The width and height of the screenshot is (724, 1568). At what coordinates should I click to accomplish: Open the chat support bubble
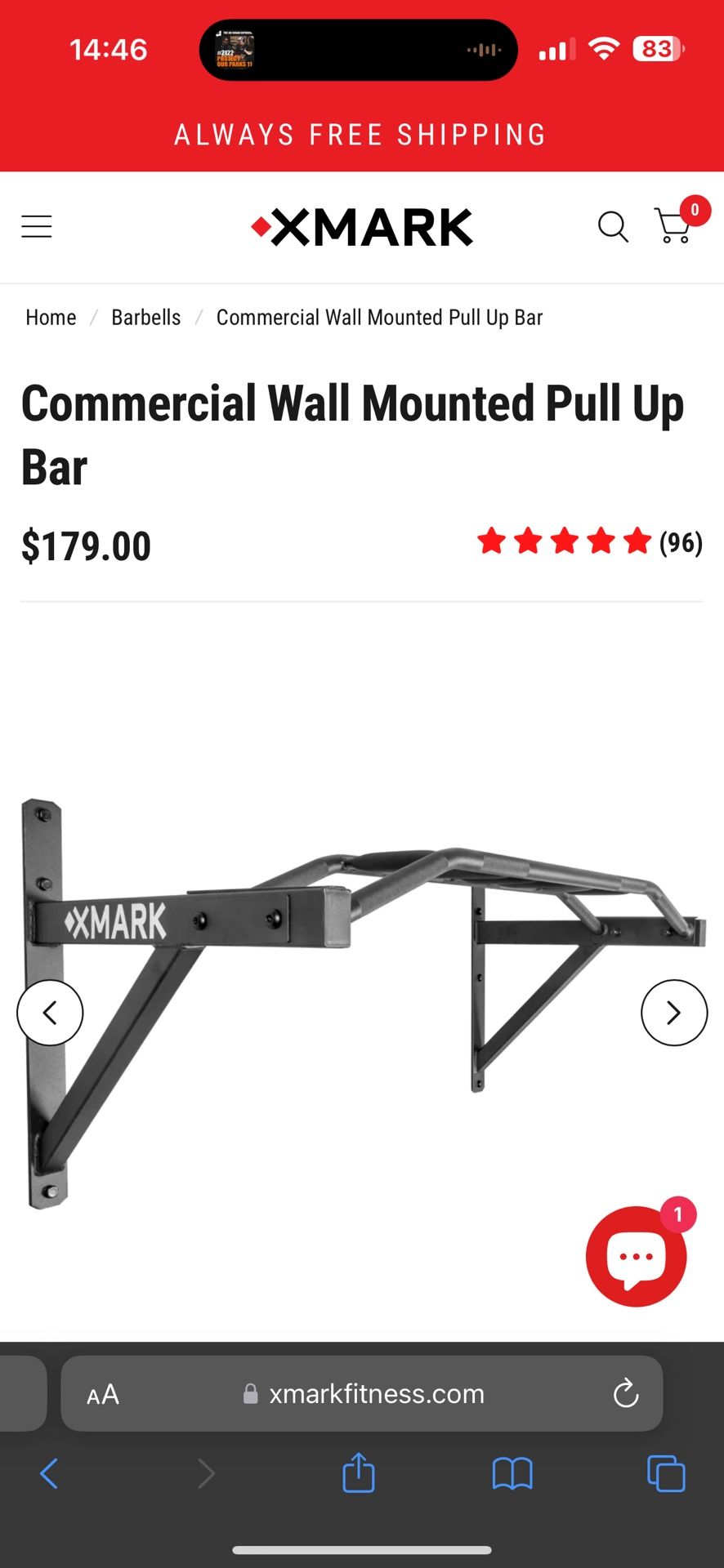pyautogui.click(x=636, y=1257)
